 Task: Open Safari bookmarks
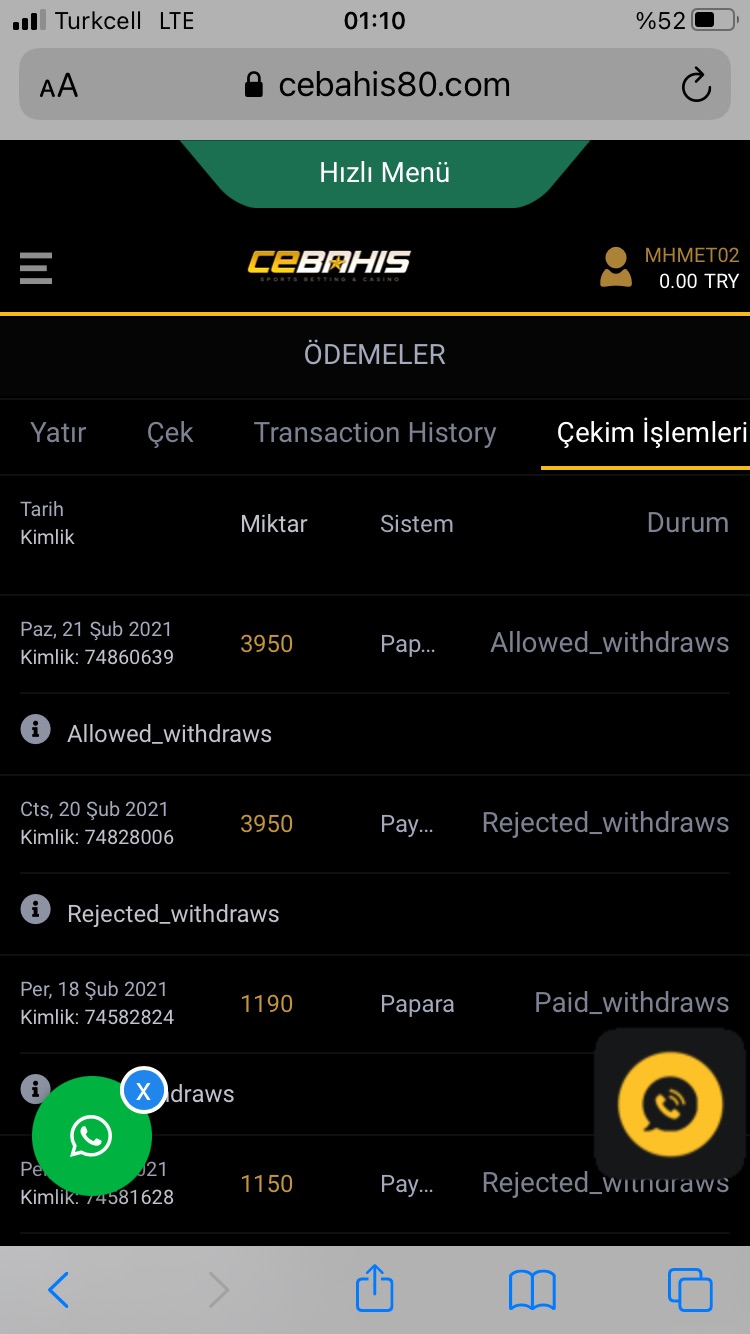point(532,1291)
